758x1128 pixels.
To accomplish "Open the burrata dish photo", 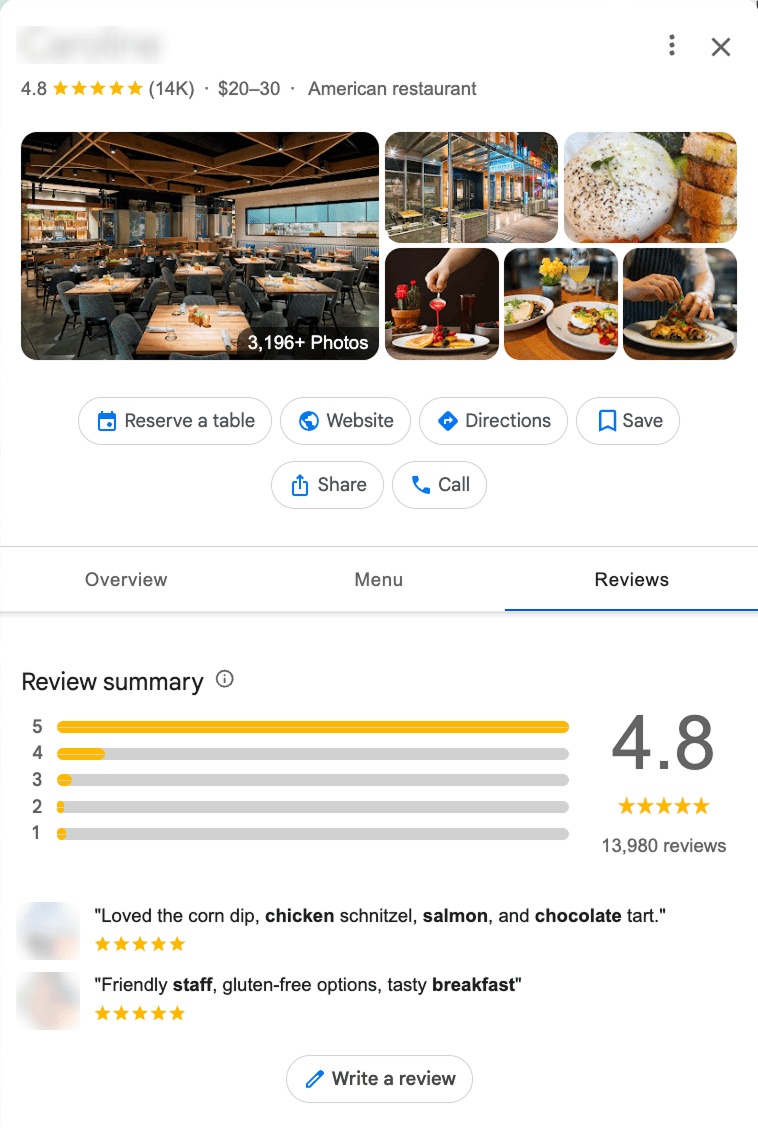I will 650,187.
